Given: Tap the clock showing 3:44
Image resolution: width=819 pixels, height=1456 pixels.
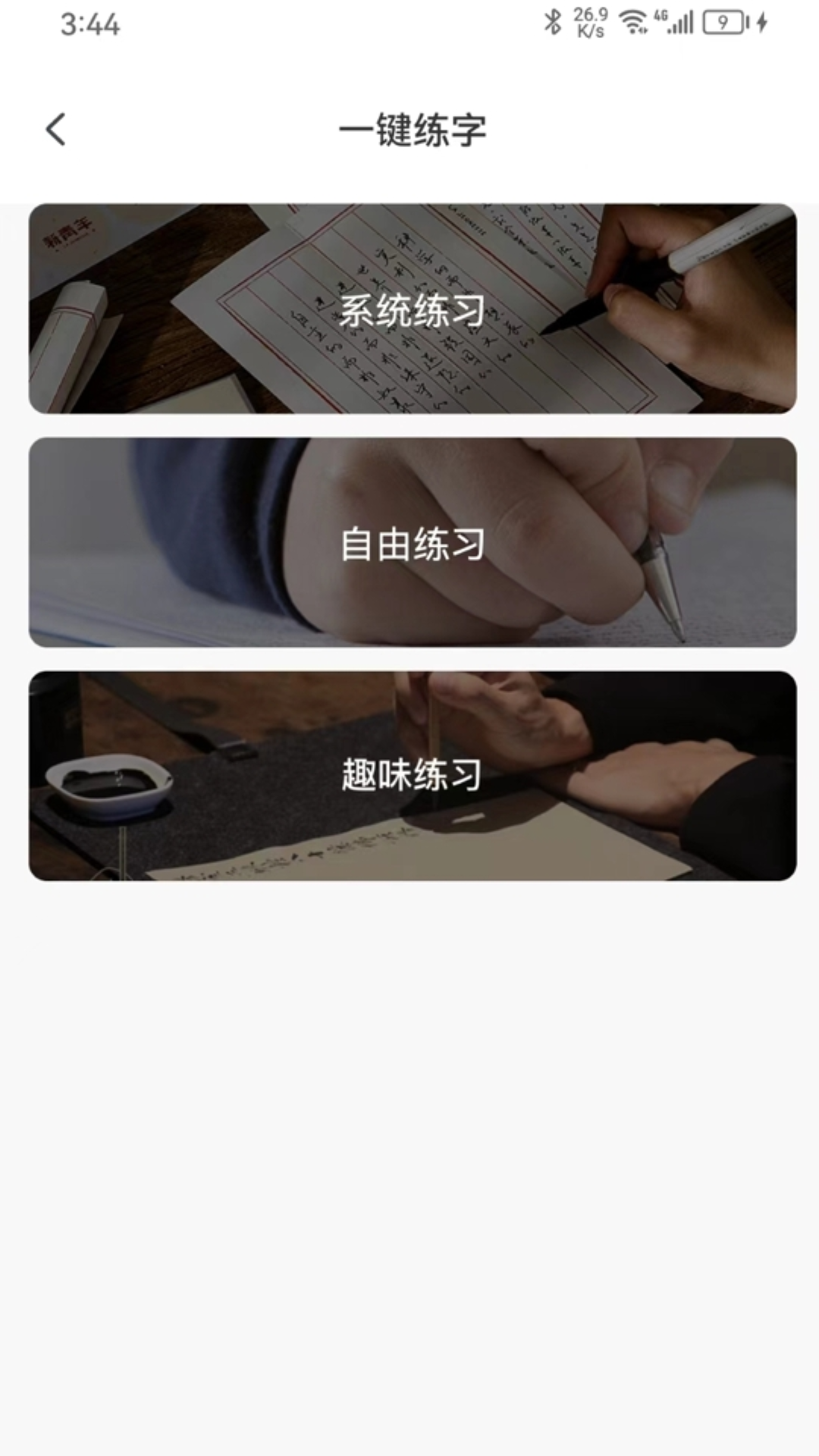Looking at the screenshot, I should click(x=91, y=23).
